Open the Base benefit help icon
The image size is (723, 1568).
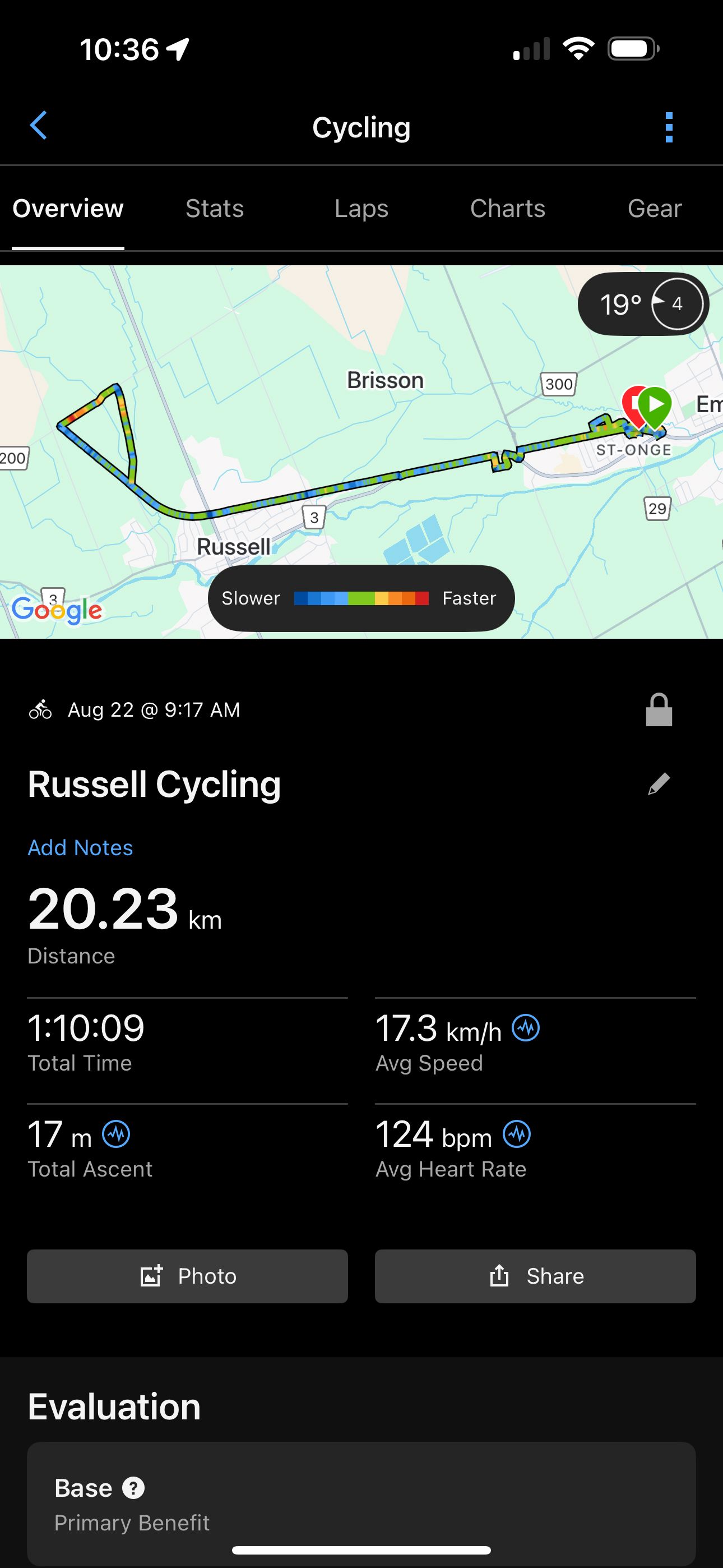tap(133, 1488)
